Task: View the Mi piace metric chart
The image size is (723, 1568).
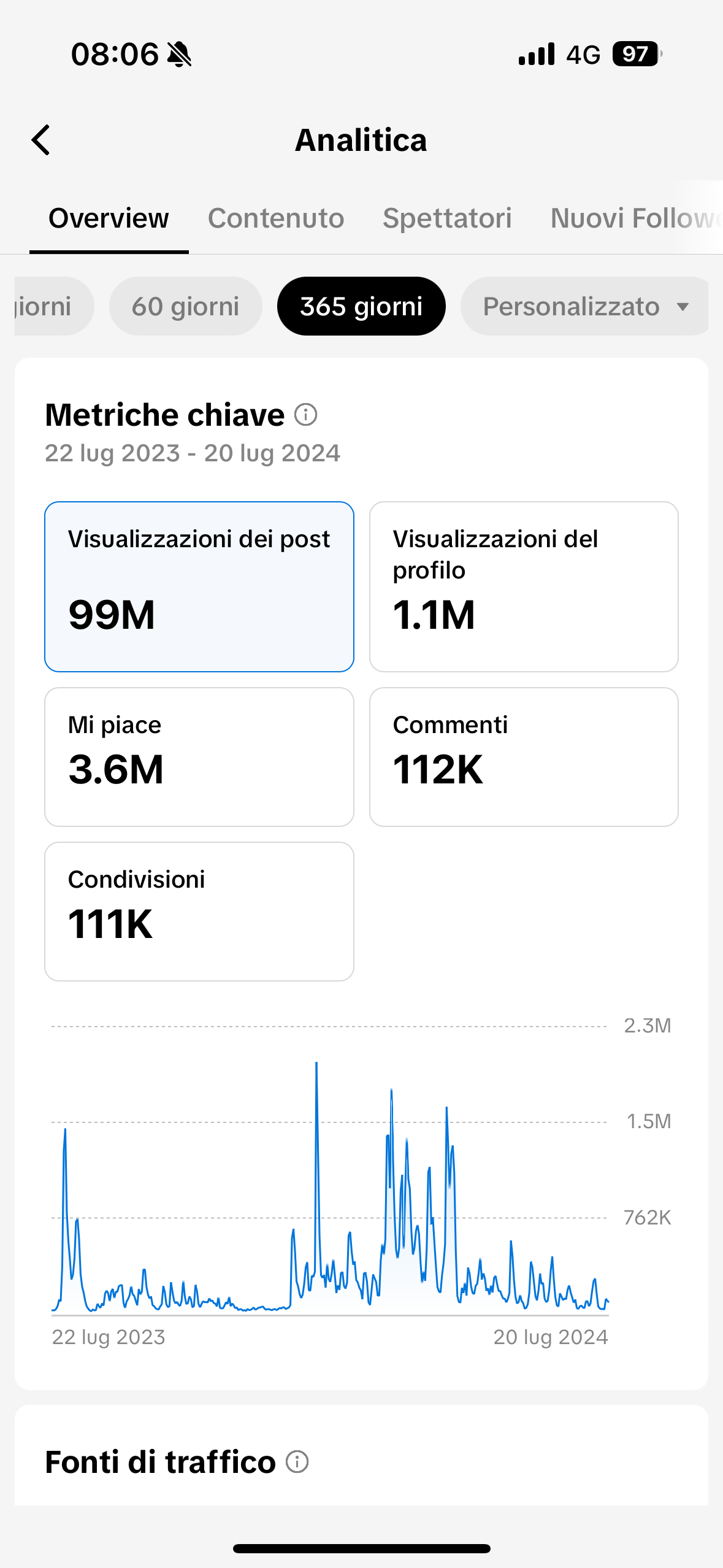Action: [199, 756]
